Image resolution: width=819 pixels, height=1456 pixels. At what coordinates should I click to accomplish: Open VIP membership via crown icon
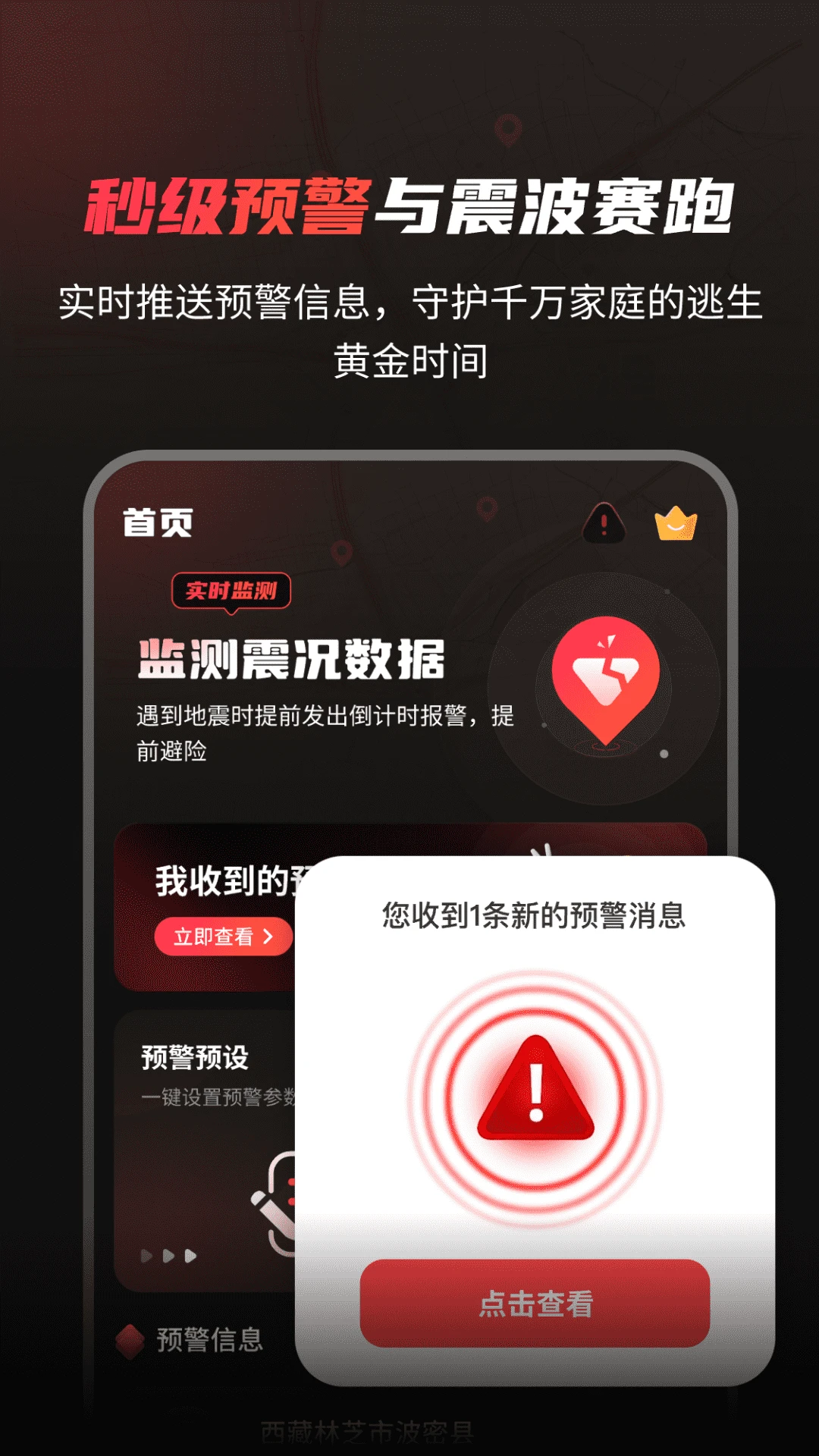click(676, 524)
